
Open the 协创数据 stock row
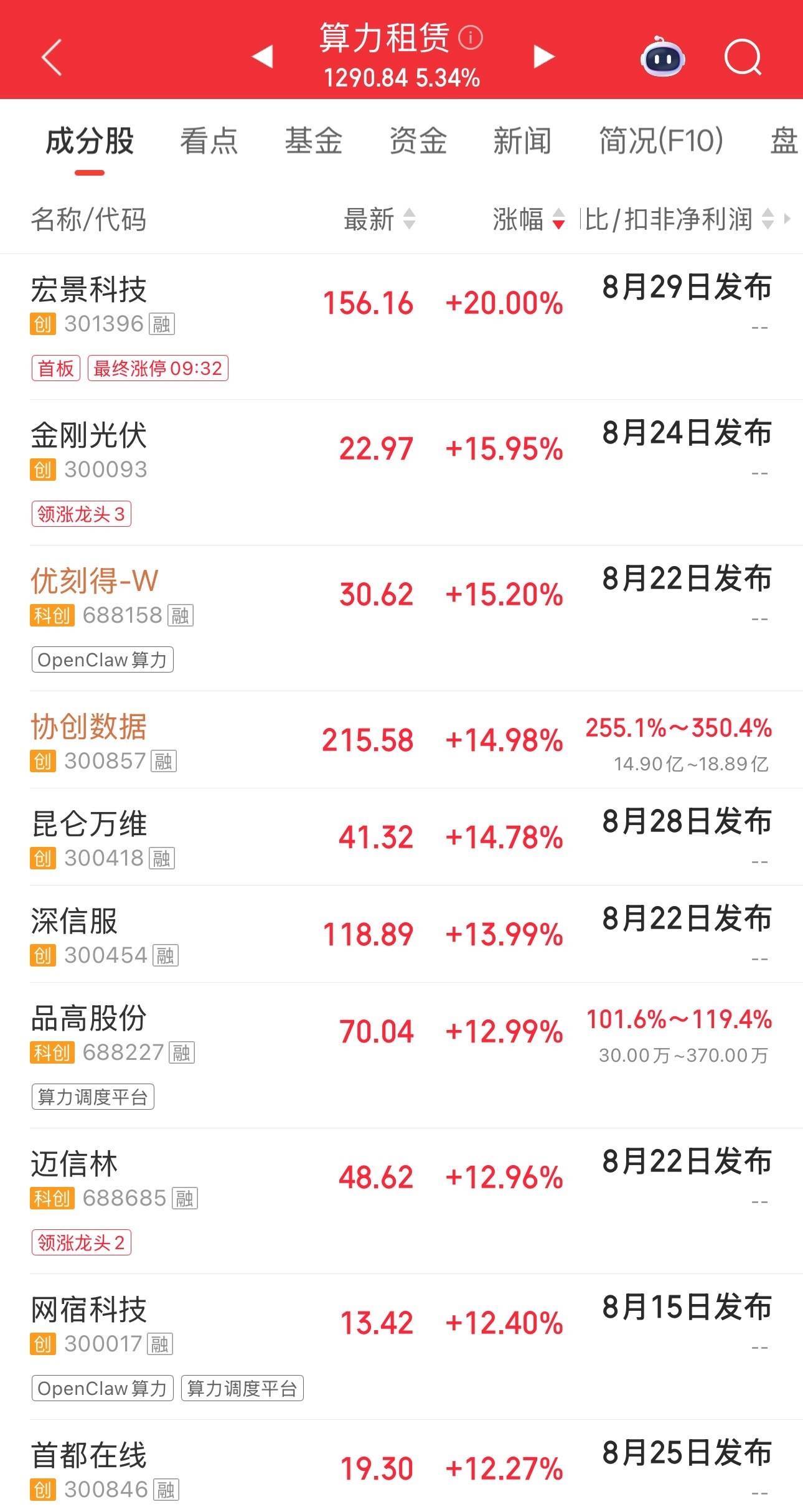point(401,740)
